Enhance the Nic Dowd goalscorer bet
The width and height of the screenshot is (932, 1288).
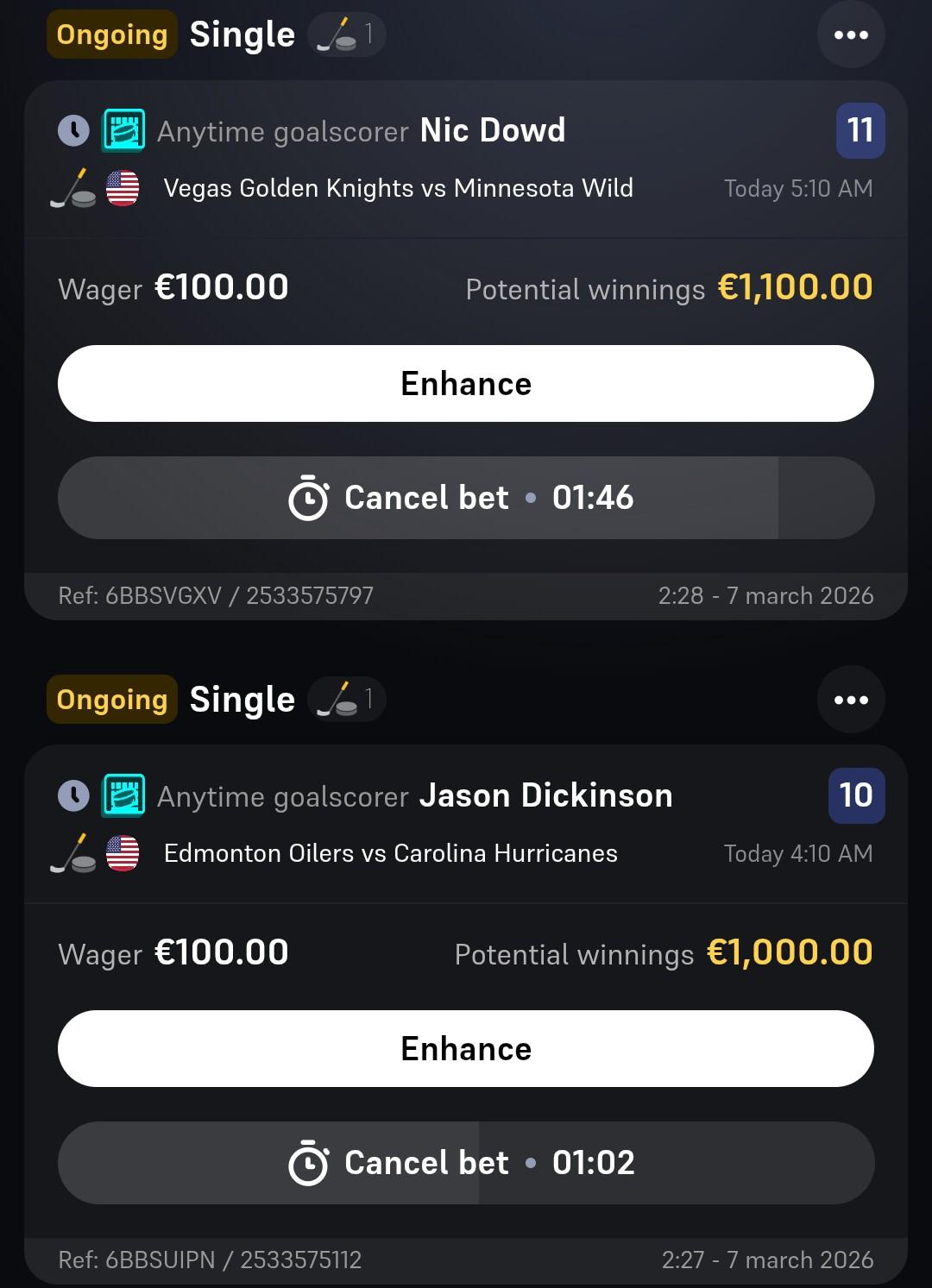(466, 384)
